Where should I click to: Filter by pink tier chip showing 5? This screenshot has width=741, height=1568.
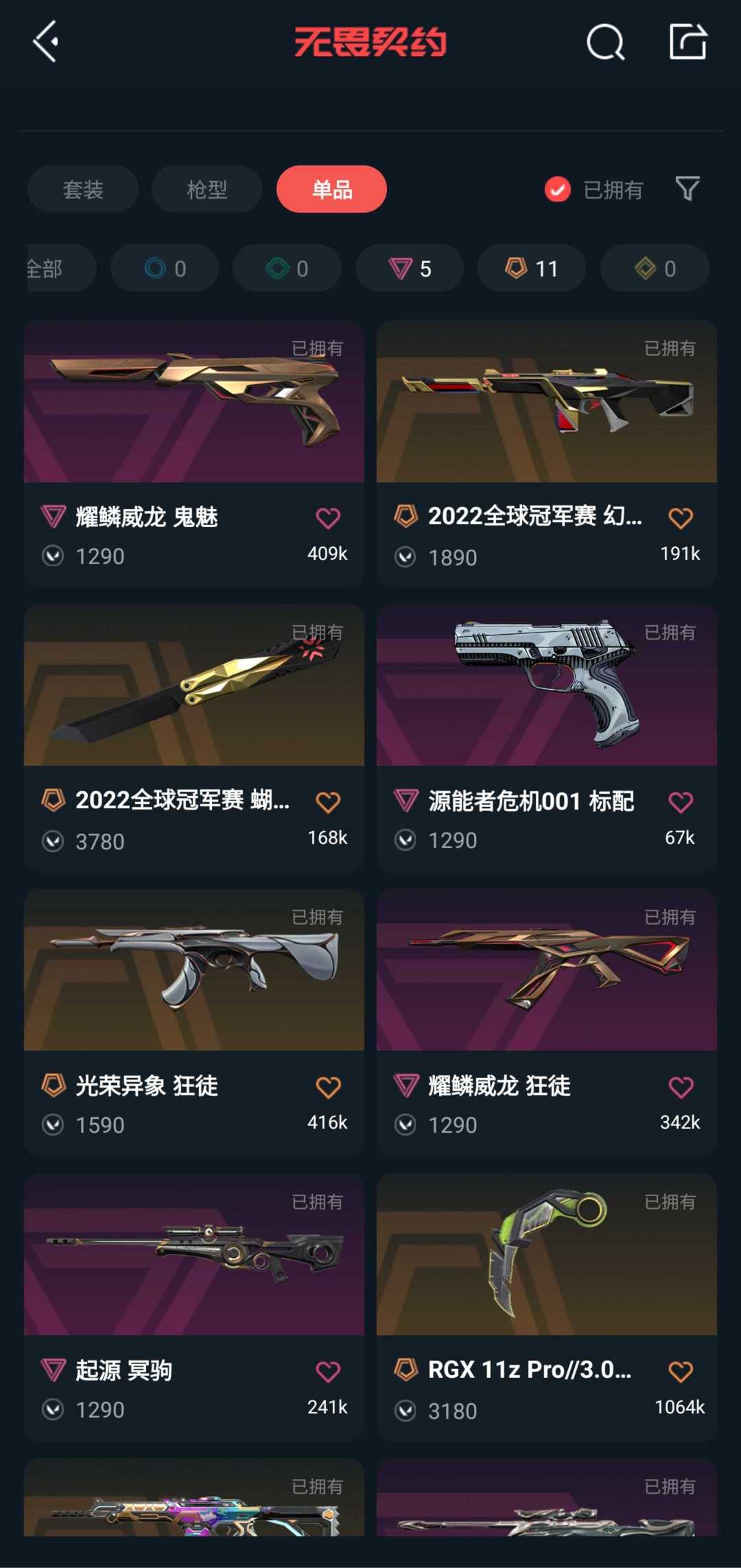pyautogui.click(x=410, y=268)
